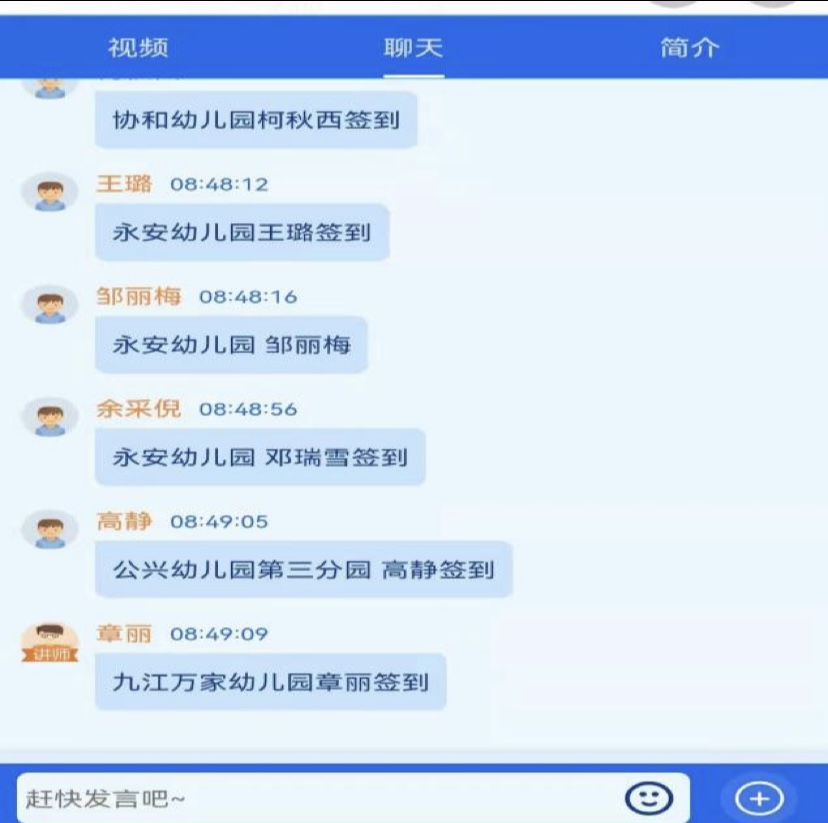Select the 聊天 tab
This screenshot has width=828, height=823.
pyautogui.click(x=413, y=48)
